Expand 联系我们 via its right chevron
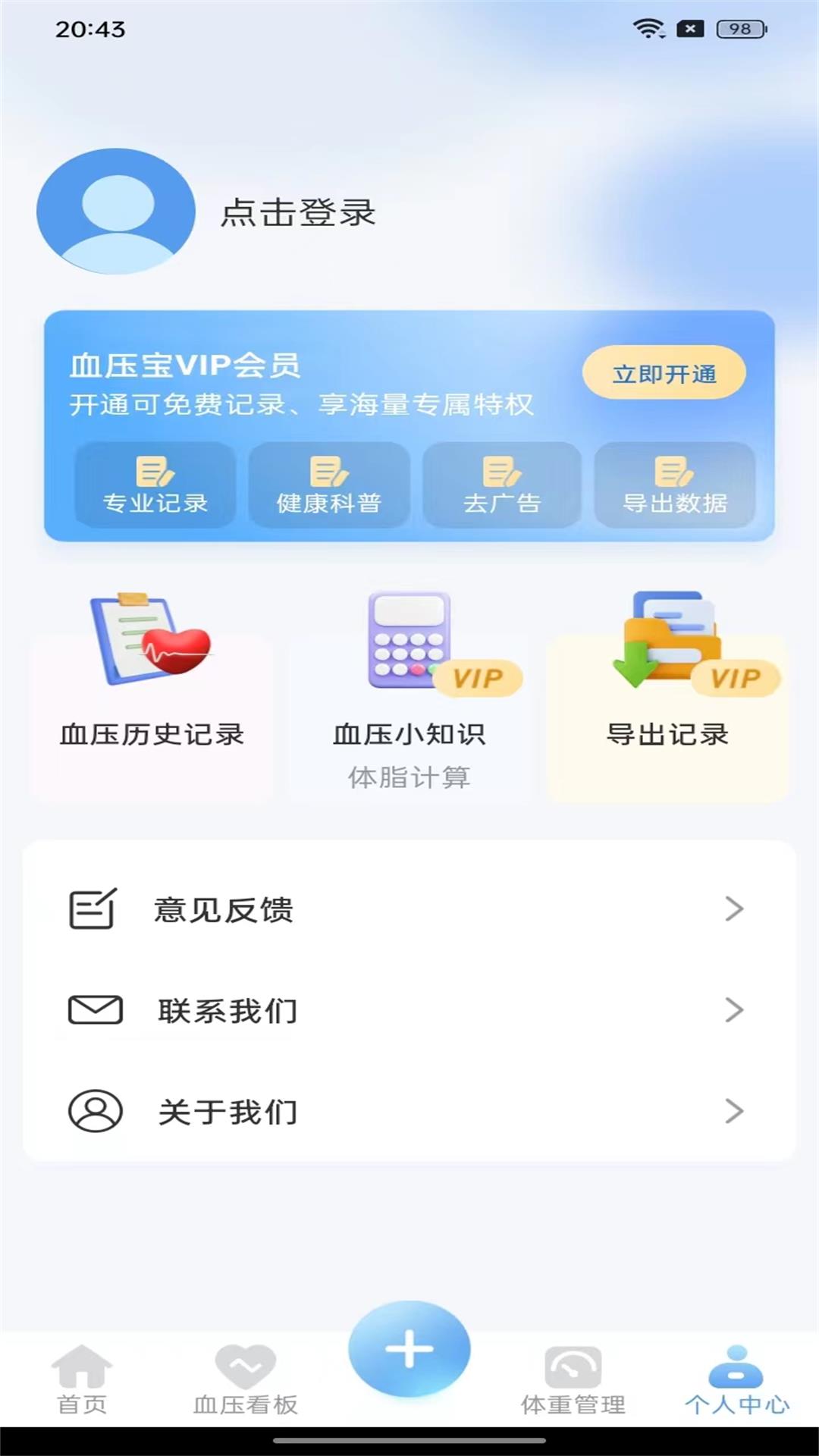This screenshot has width=819, height=1456. (x=733, y=1010)
